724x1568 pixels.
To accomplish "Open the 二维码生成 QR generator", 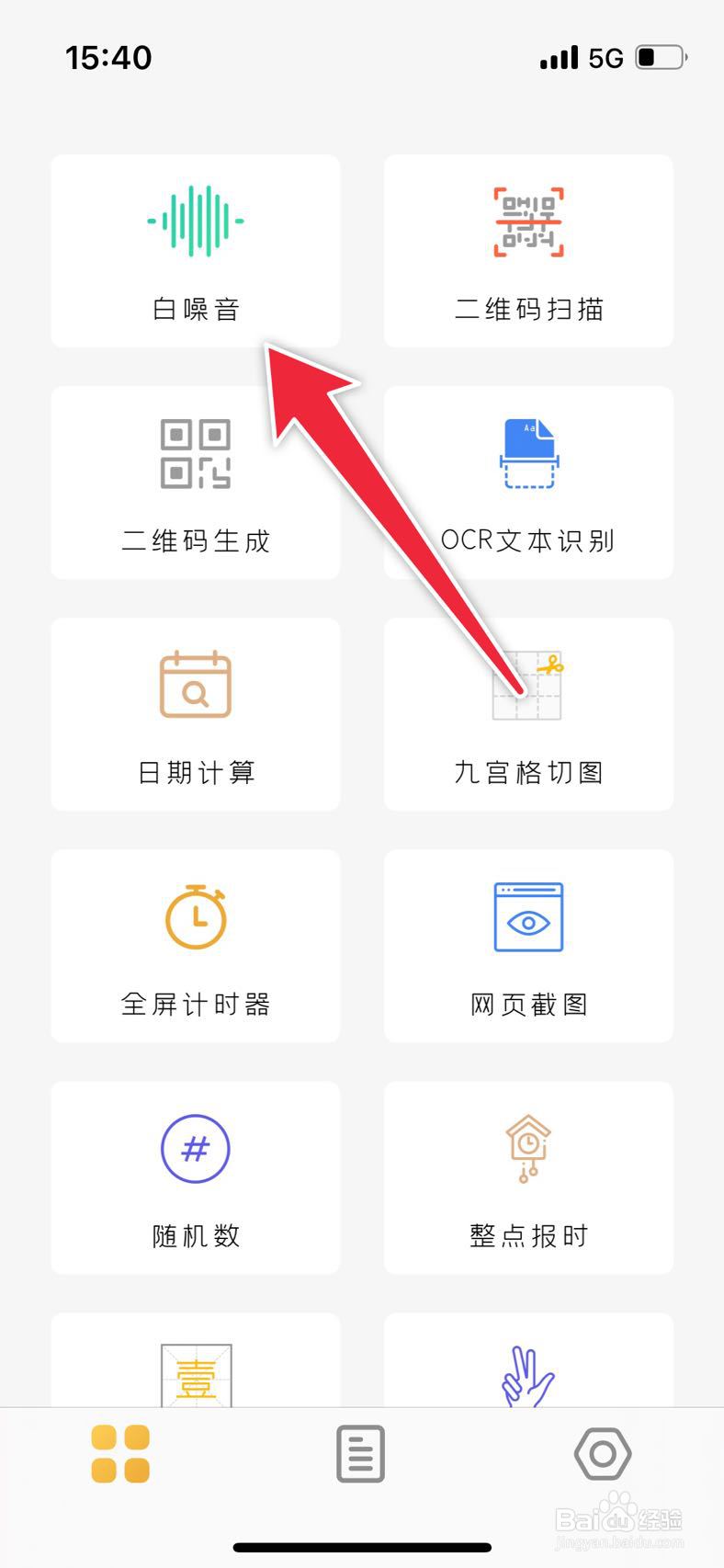I will point(196,483).
